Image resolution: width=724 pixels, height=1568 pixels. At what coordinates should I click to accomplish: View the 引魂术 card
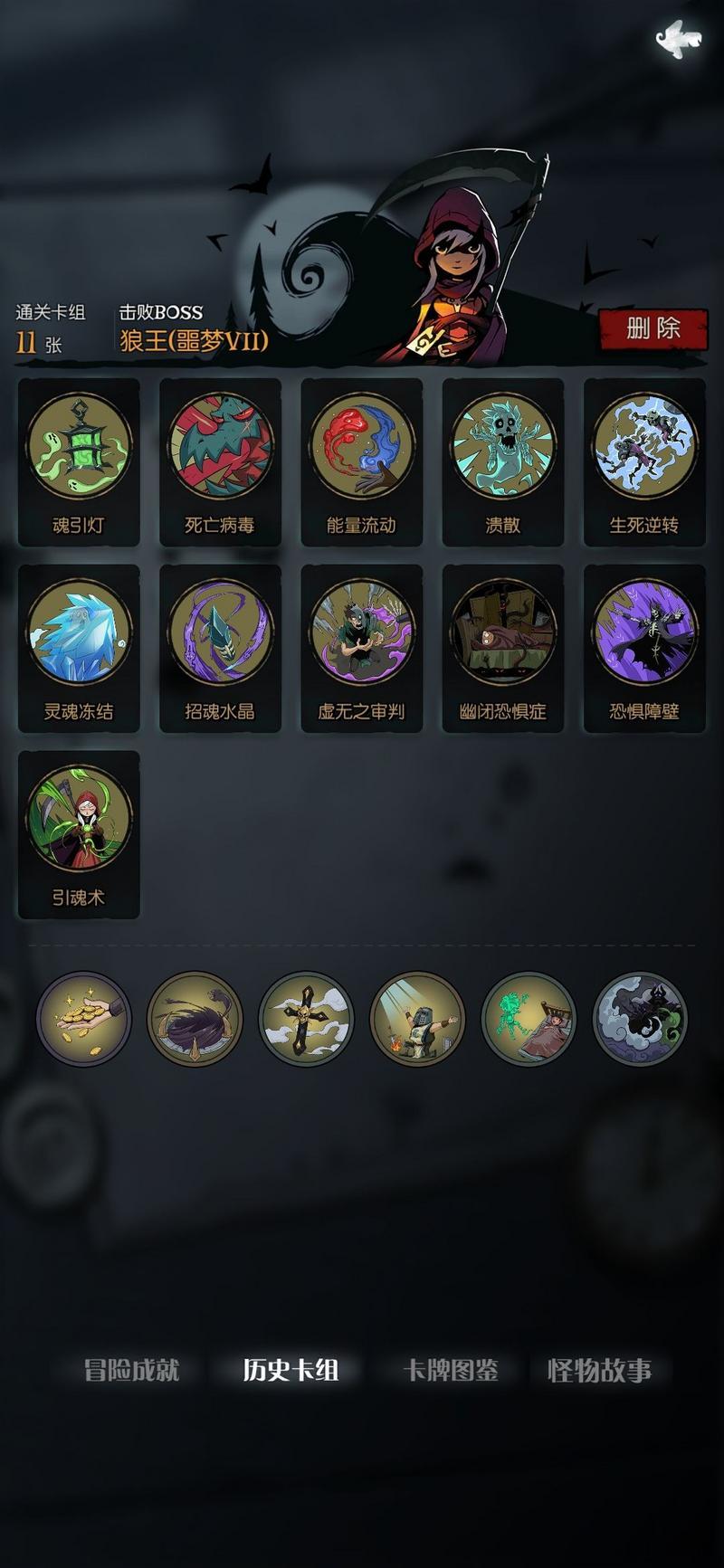coord(79,834)
